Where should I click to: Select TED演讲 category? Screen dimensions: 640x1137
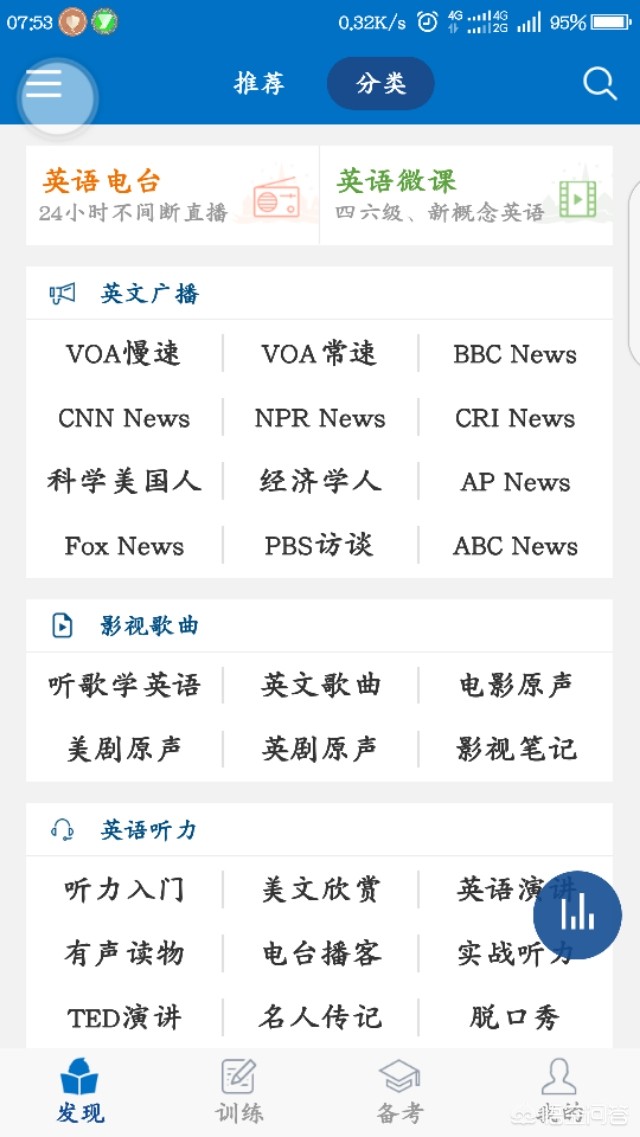coord(123,1018)
